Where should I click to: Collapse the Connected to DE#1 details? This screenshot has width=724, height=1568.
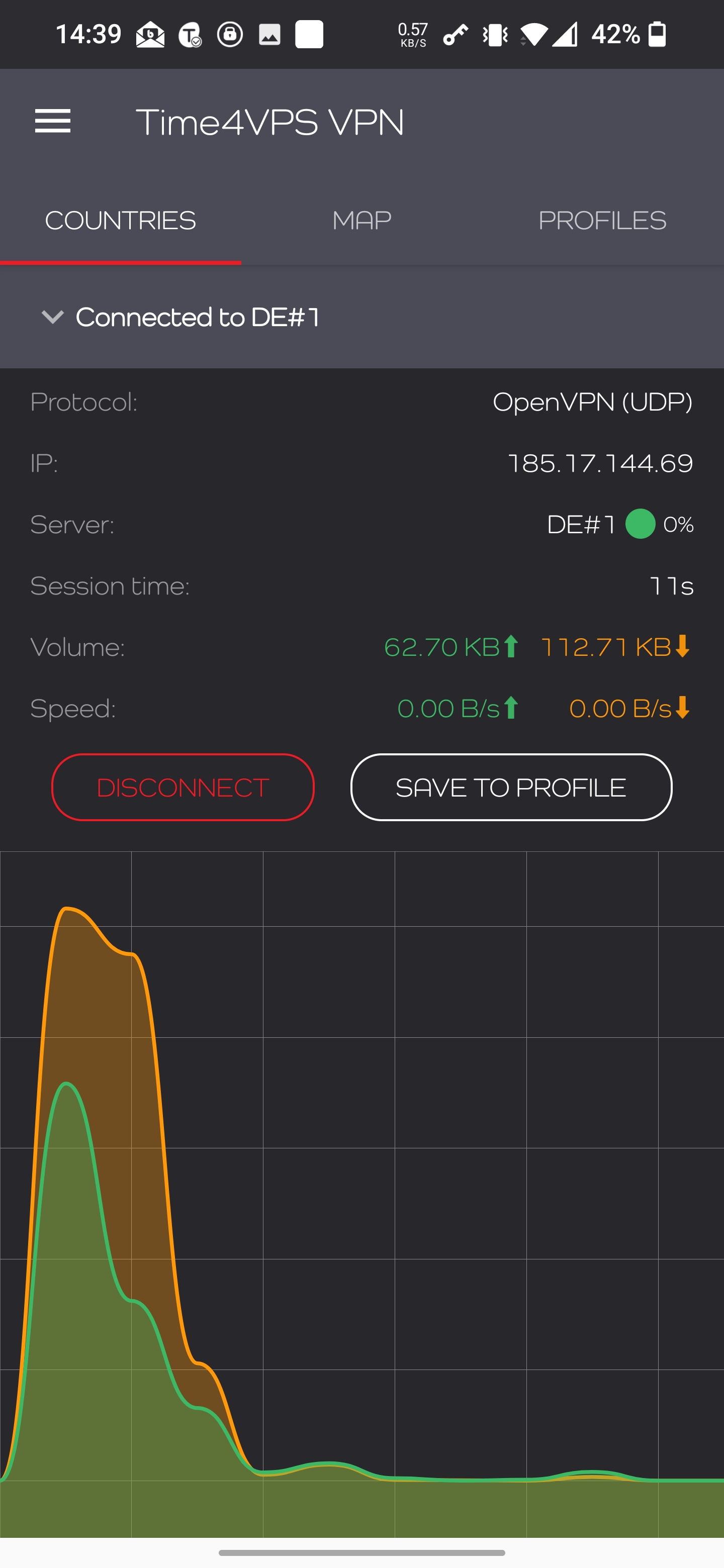coord(53,317)
